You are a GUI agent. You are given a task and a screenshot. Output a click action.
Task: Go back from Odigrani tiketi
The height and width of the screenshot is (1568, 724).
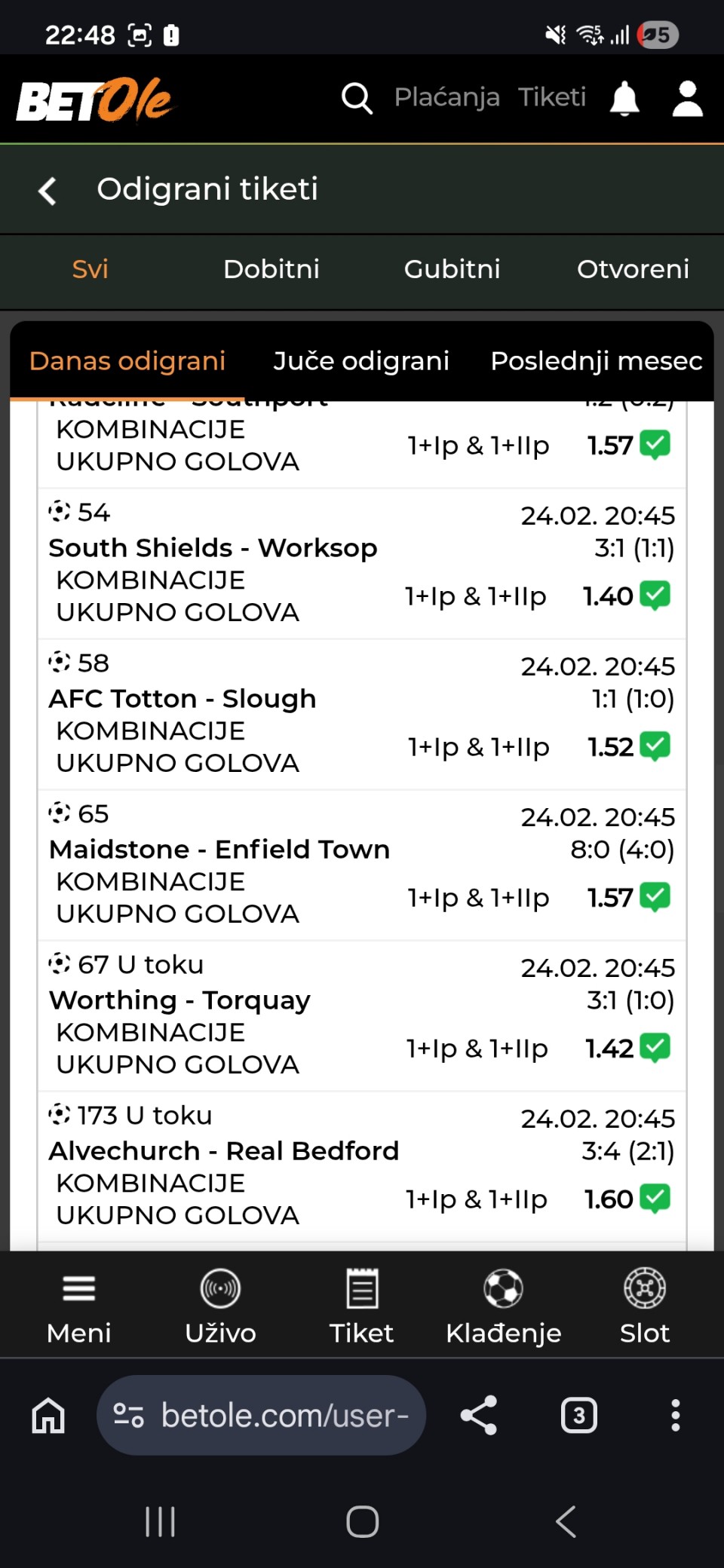(x=48, y=190)
